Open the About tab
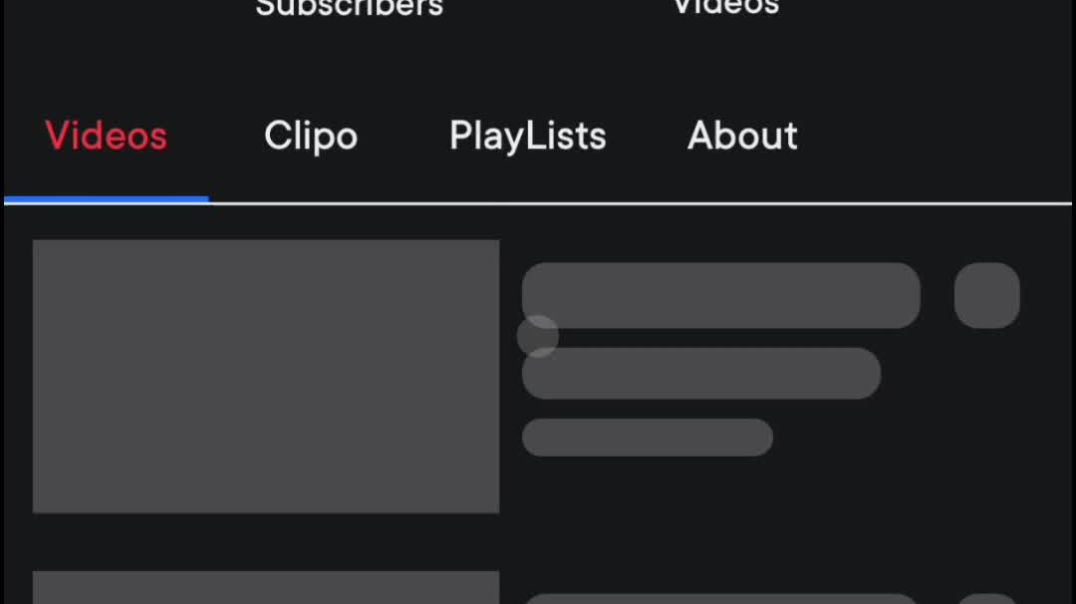Viewport: 1076px width, 604px height. pyautogui.click(x=742, y=136)
